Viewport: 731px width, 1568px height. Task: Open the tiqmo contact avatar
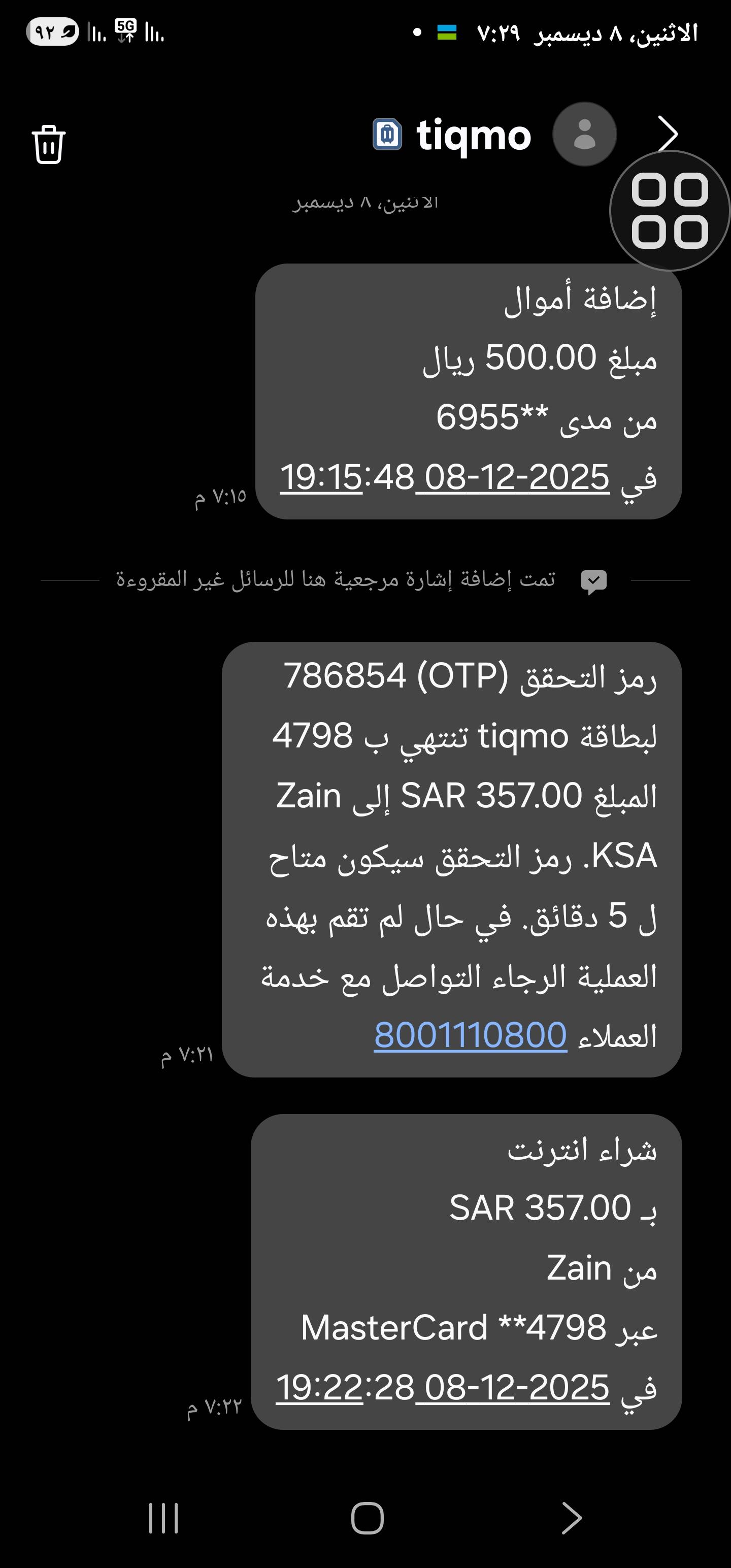584,134
